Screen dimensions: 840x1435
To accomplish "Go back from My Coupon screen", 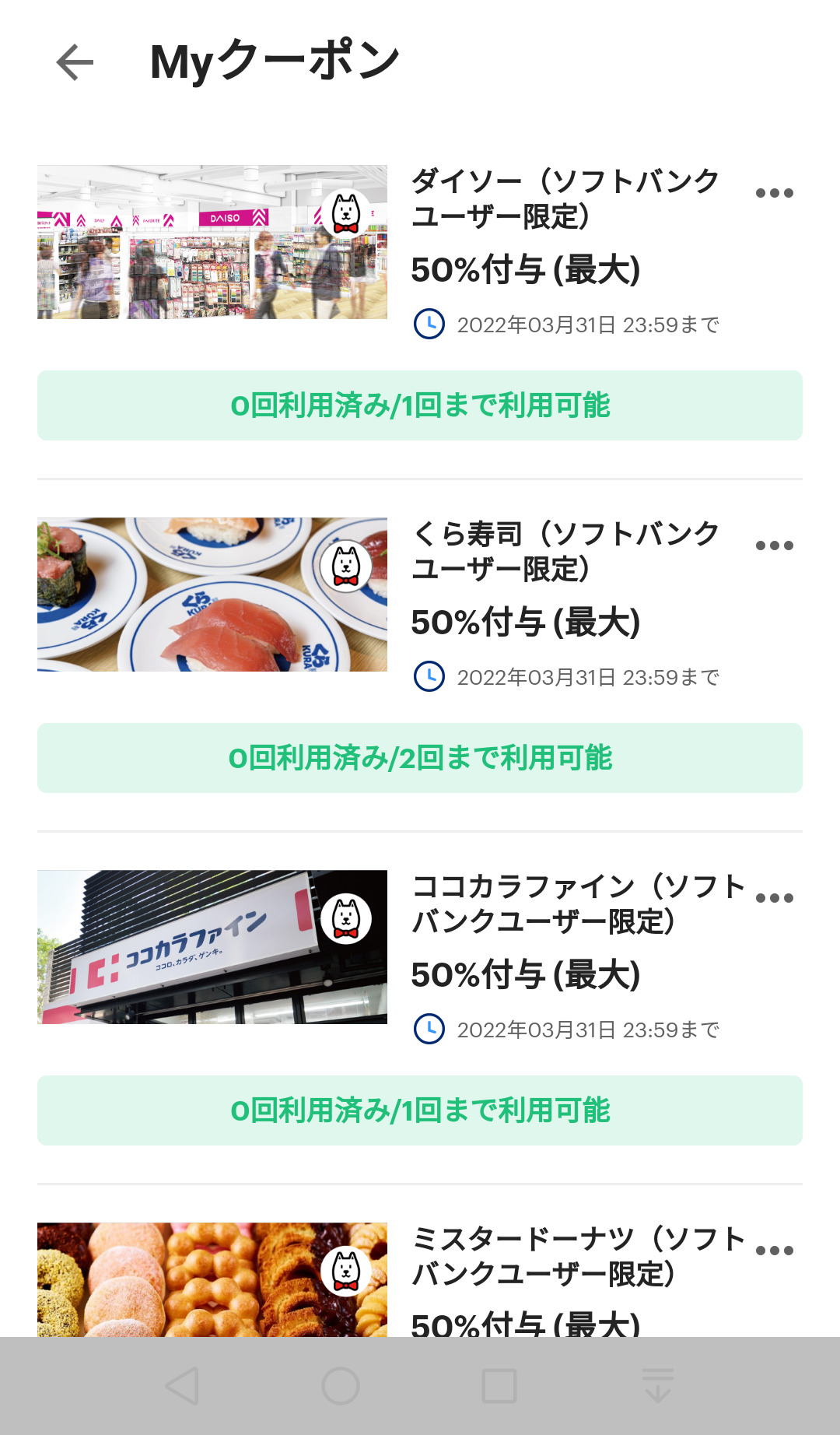I will [x=75, y=62].
